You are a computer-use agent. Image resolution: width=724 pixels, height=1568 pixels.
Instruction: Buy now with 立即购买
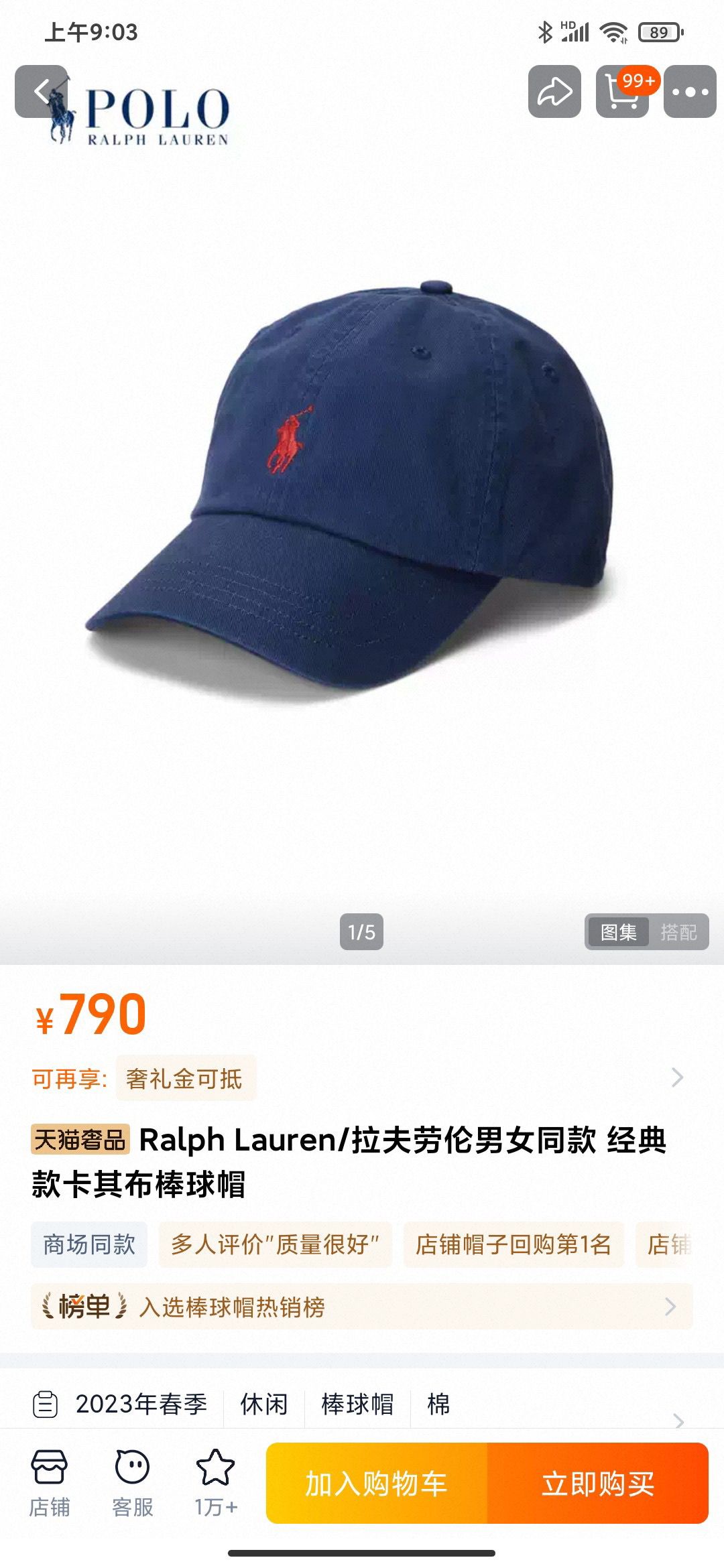click(x=597, y=1484)
